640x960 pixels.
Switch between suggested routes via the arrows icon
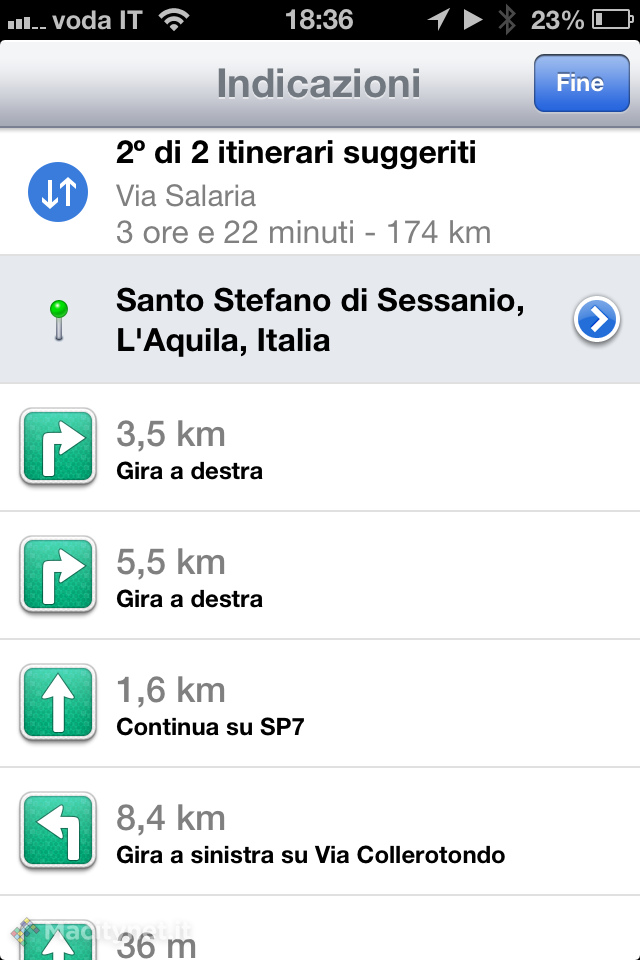coord(58,193)
